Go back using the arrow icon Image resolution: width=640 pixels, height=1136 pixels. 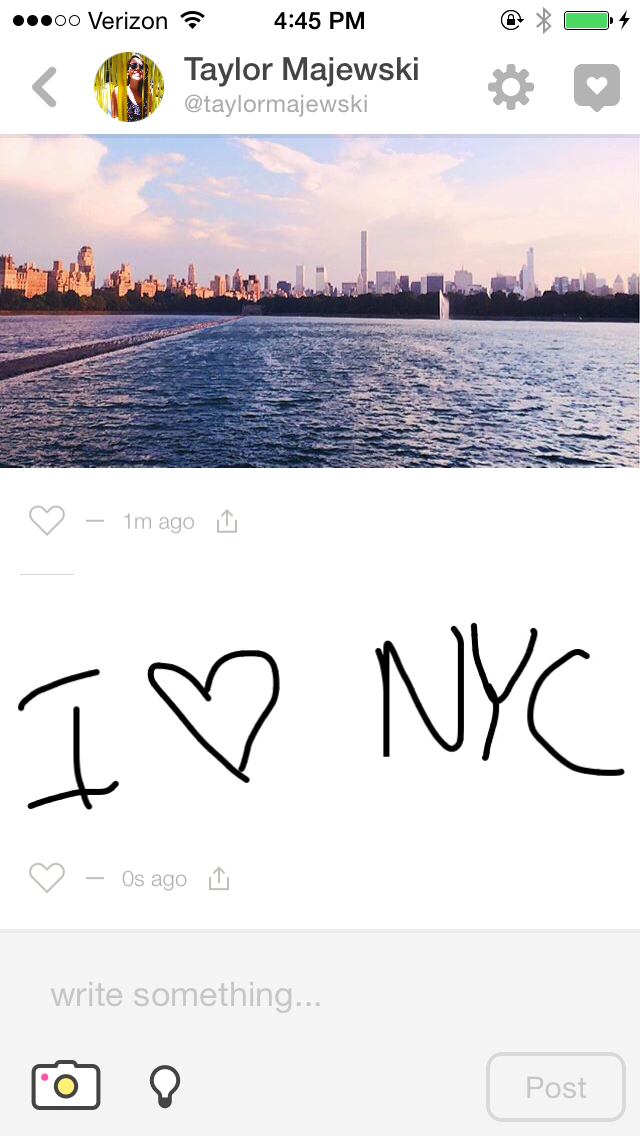(x=44, y=88)
